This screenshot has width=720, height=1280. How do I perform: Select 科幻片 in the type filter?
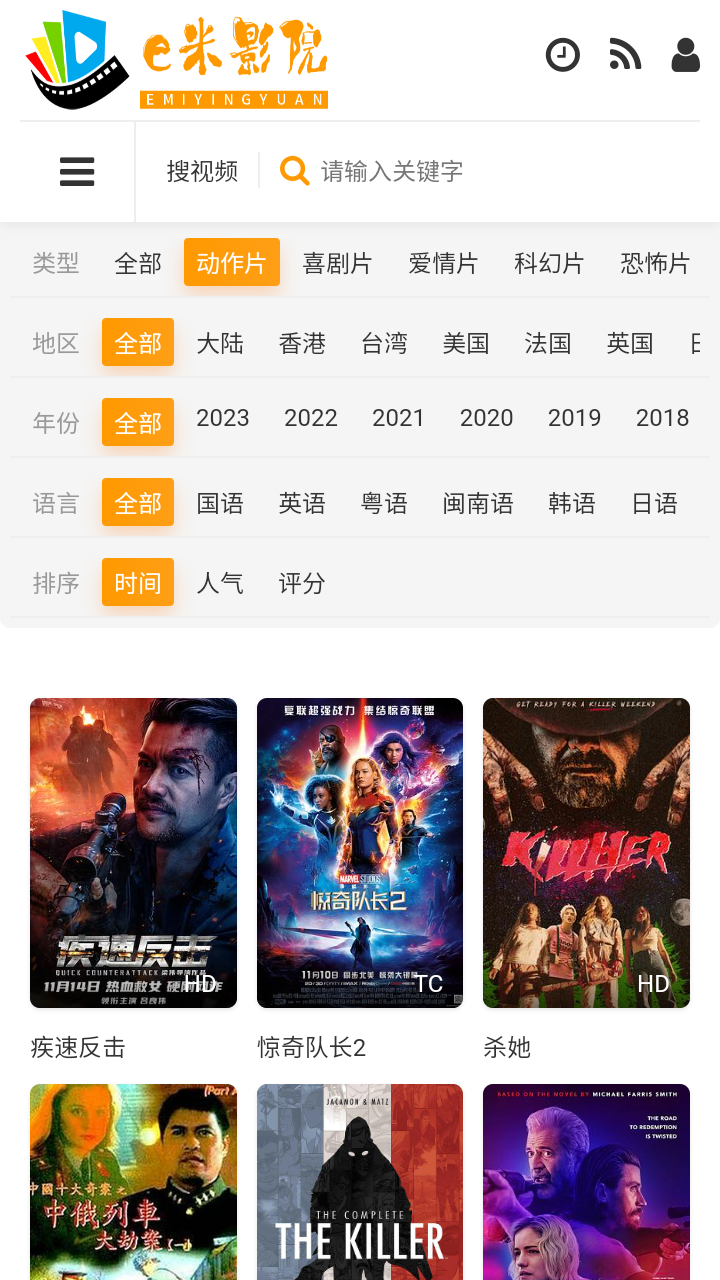click(x=549, y=263)
